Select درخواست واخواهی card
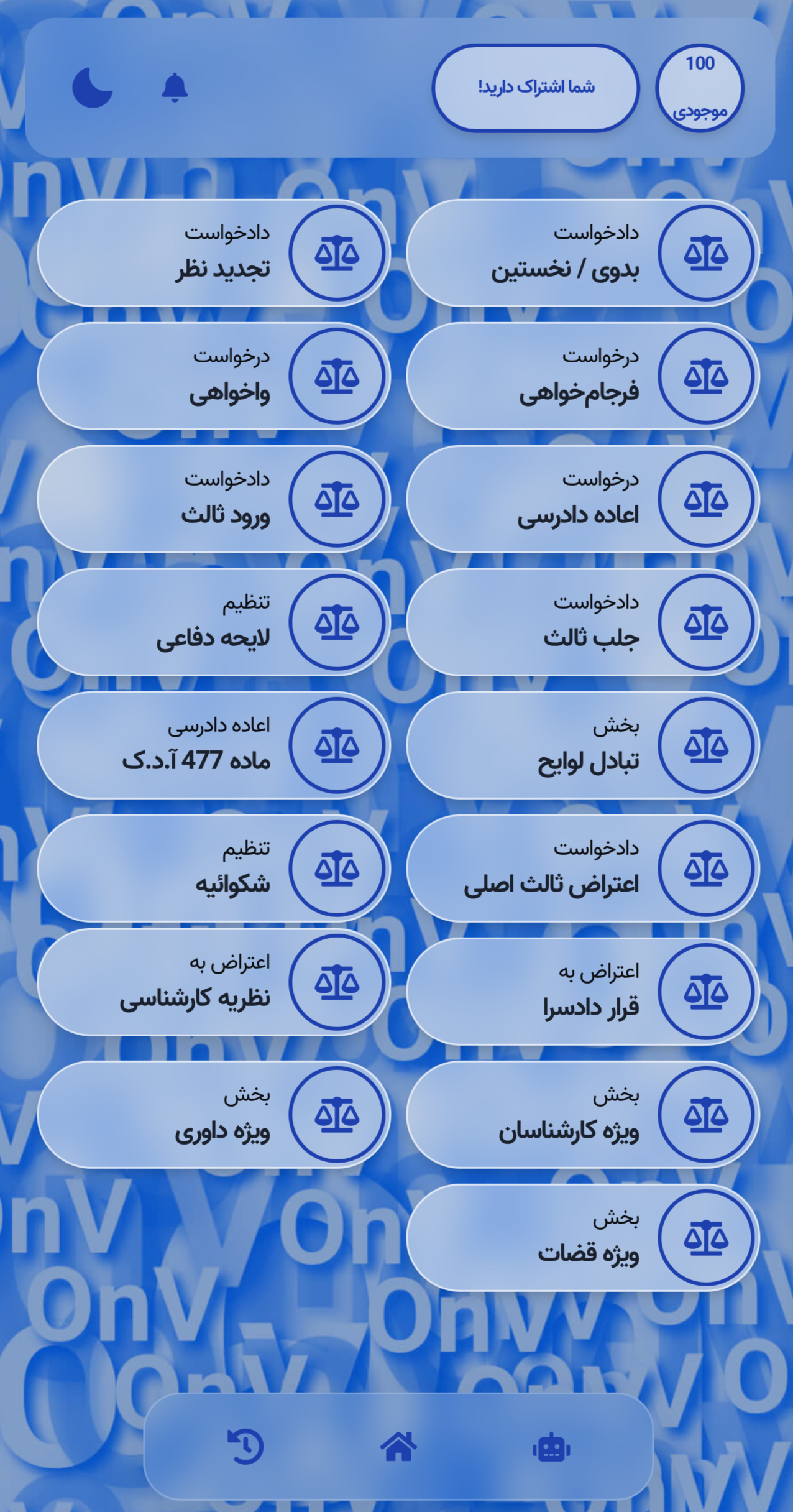793x1512 pixels. pos(213,376)
